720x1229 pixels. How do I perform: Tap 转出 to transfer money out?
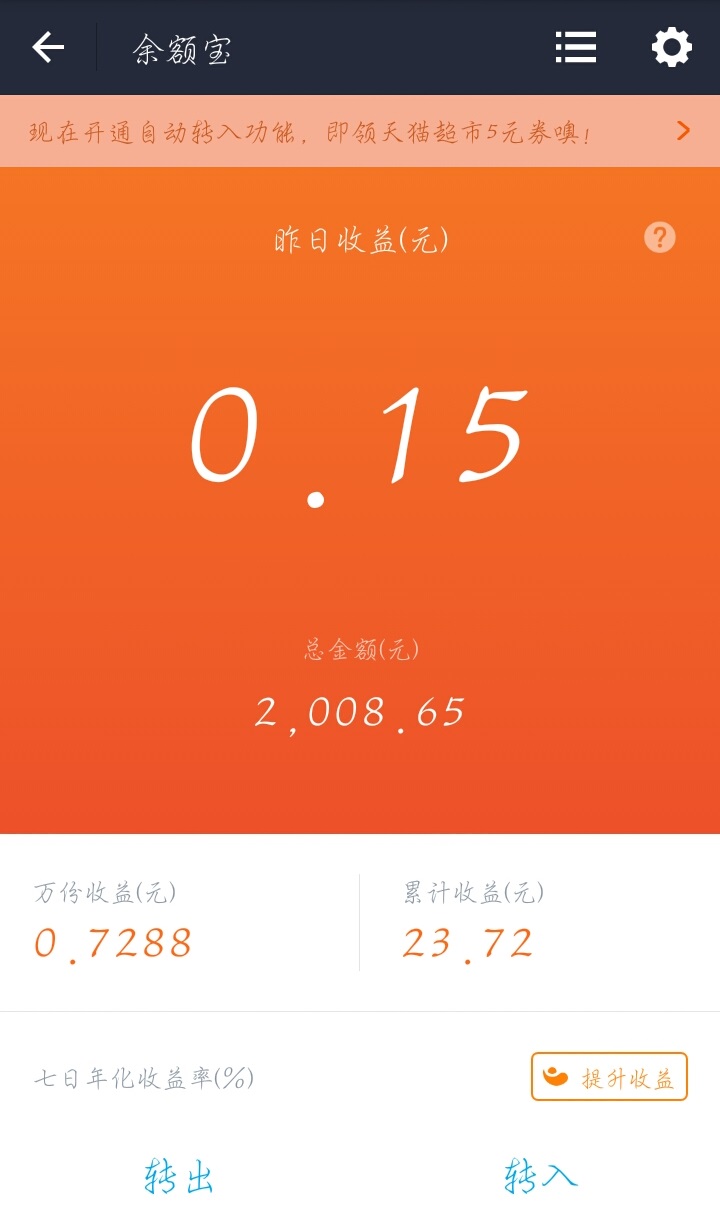(x=178, y=1177)
